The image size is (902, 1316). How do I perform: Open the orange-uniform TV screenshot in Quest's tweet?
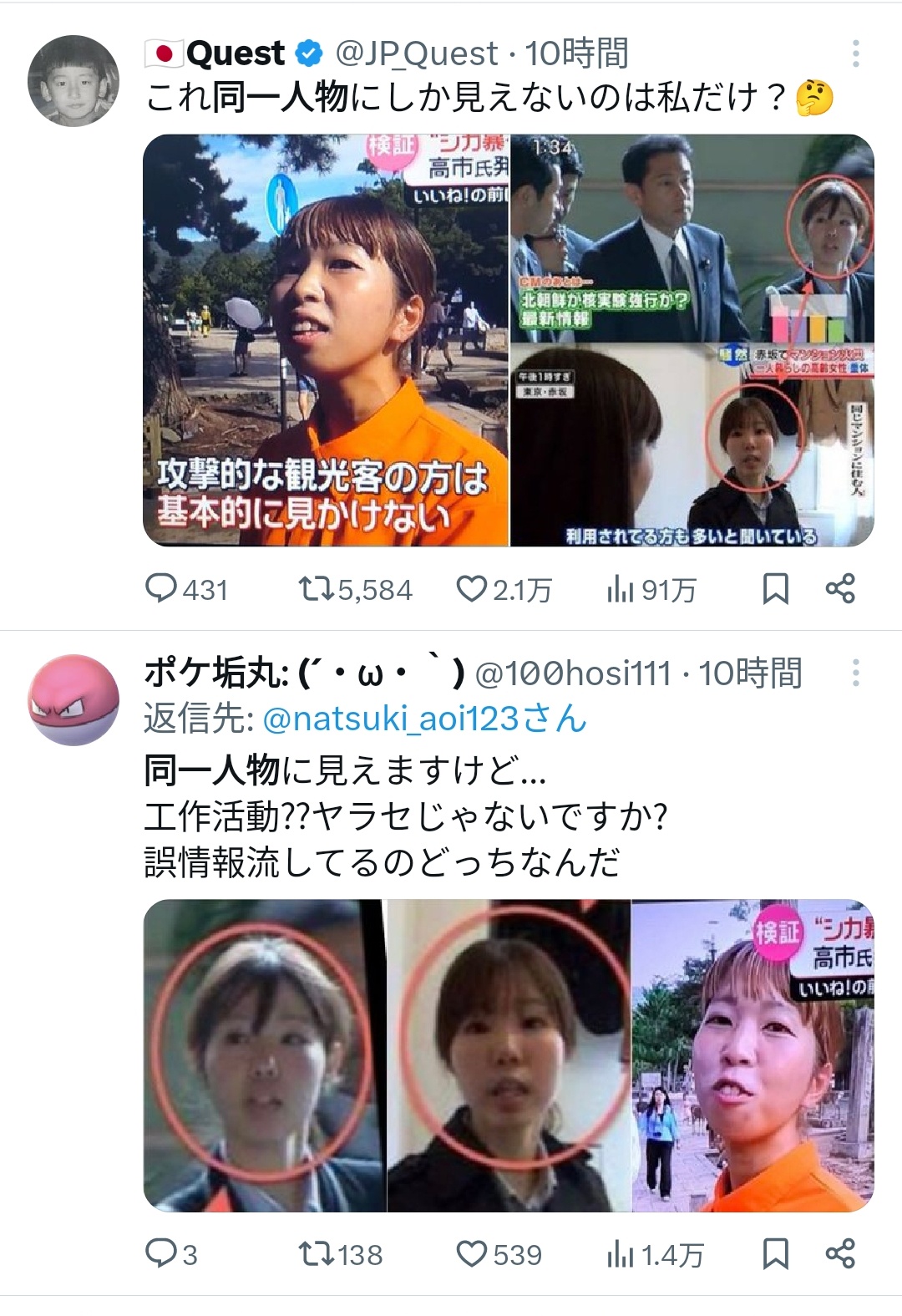(326, 340)
